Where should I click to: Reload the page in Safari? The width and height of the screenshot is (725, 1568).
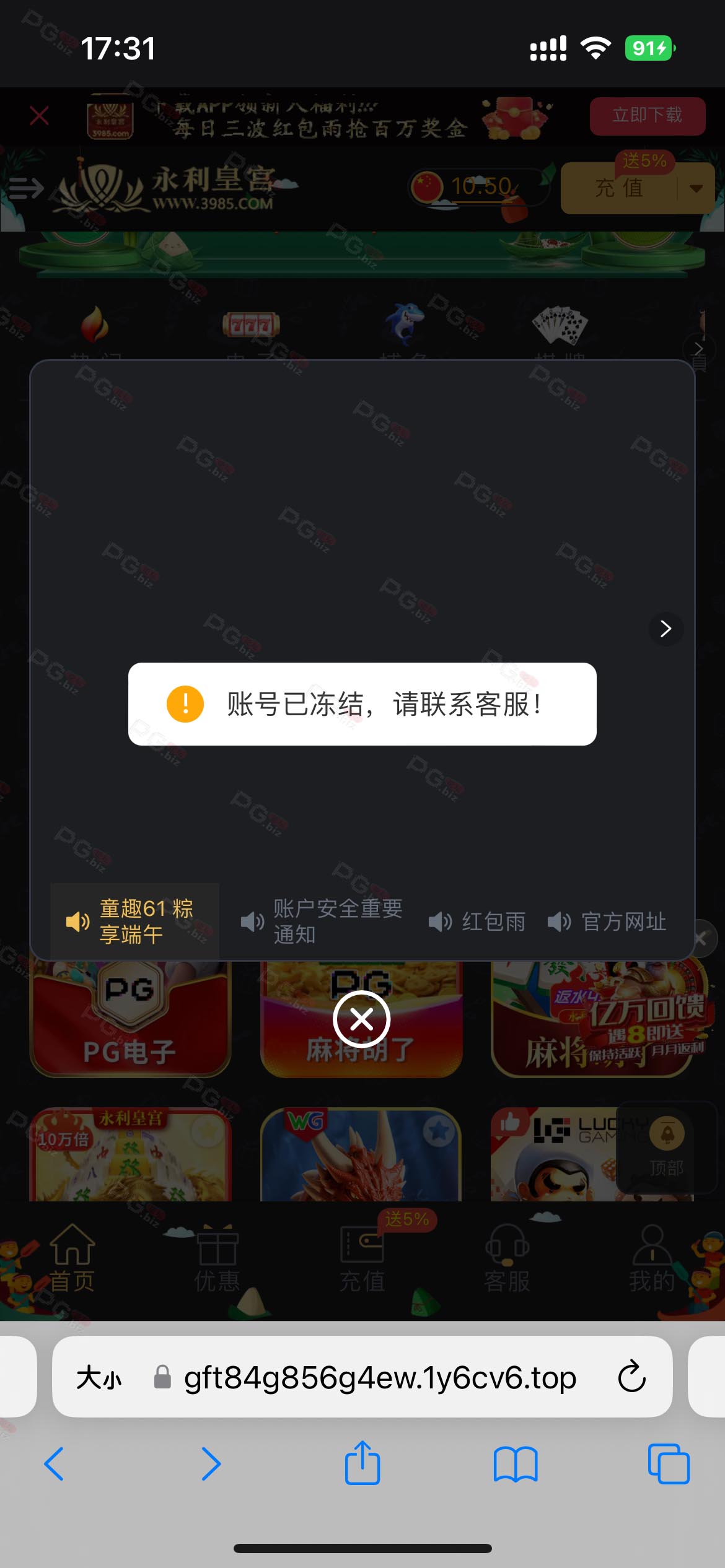[x=632, y=1377]
